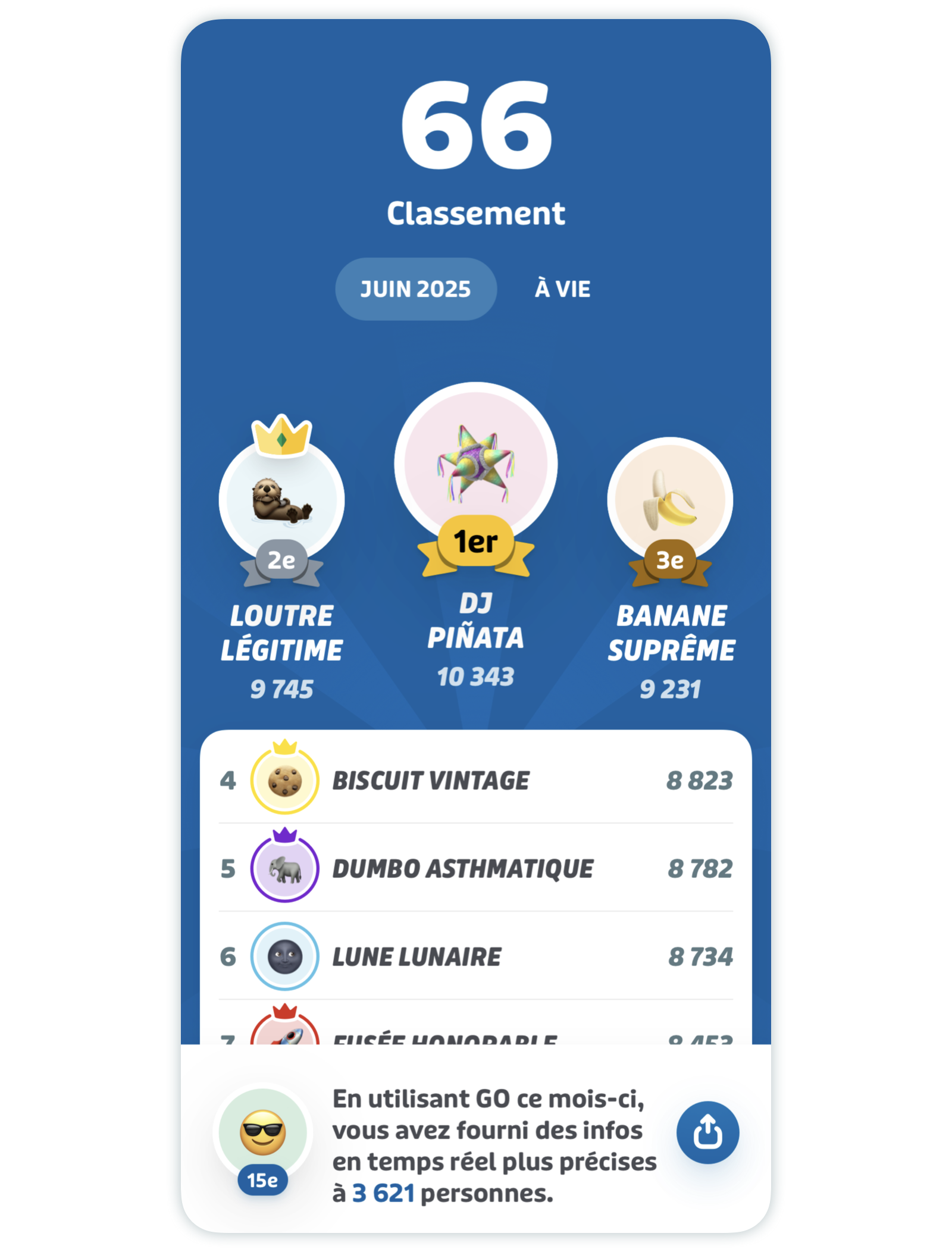The image size is (952, 1252).
Task: Open DJ Piñata's first place profile
Action: tap(475, 464)
